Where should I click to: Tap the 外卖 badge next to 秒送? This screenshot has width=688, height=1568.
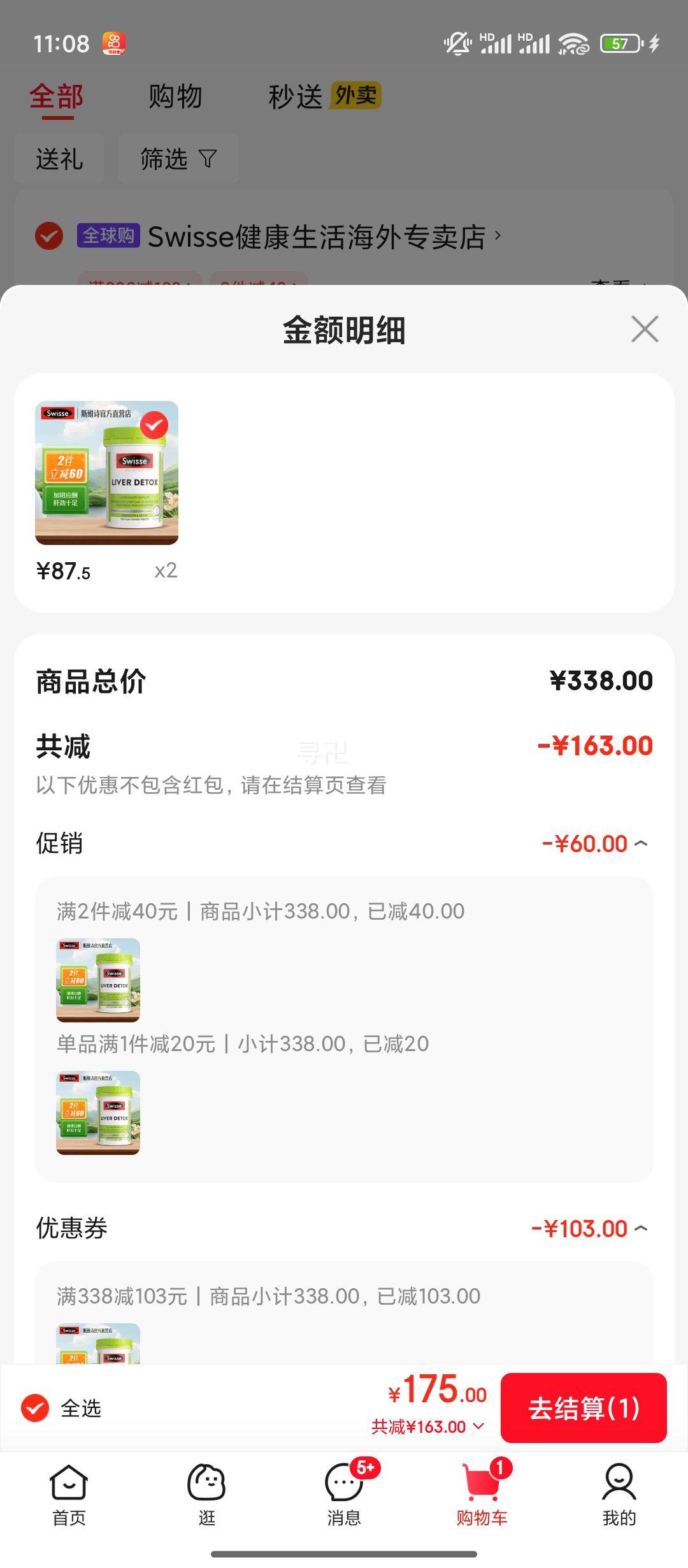(x=354, y=96)
